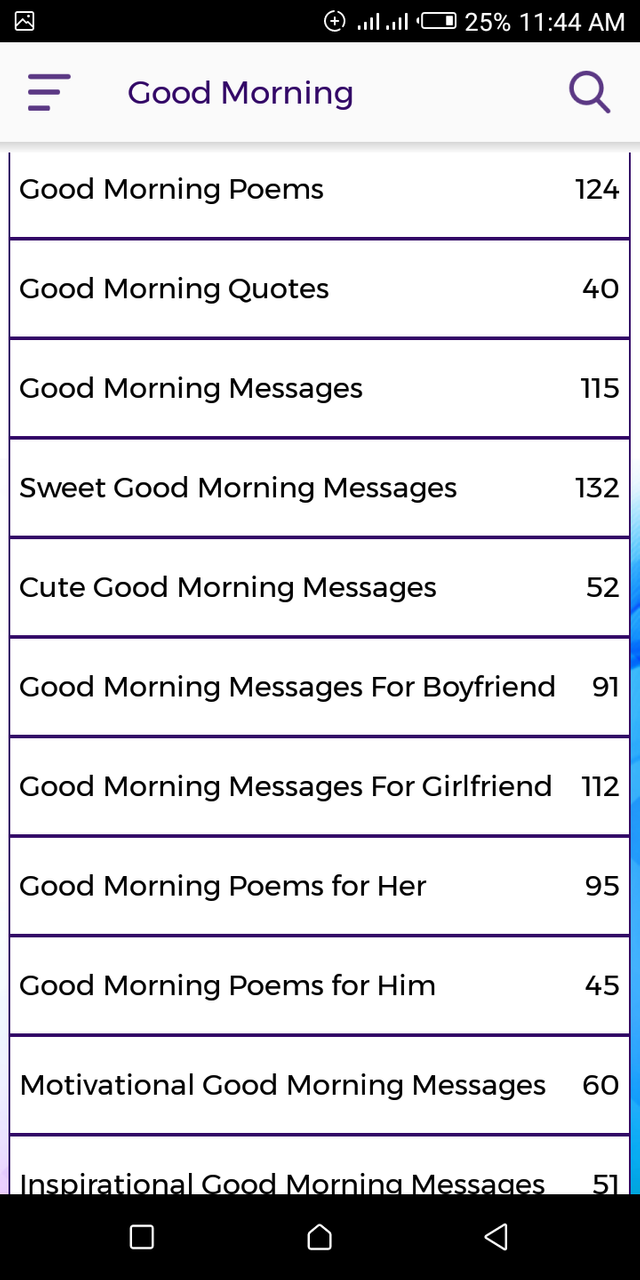Open Cute Good Morning Messages

(320, 587)
